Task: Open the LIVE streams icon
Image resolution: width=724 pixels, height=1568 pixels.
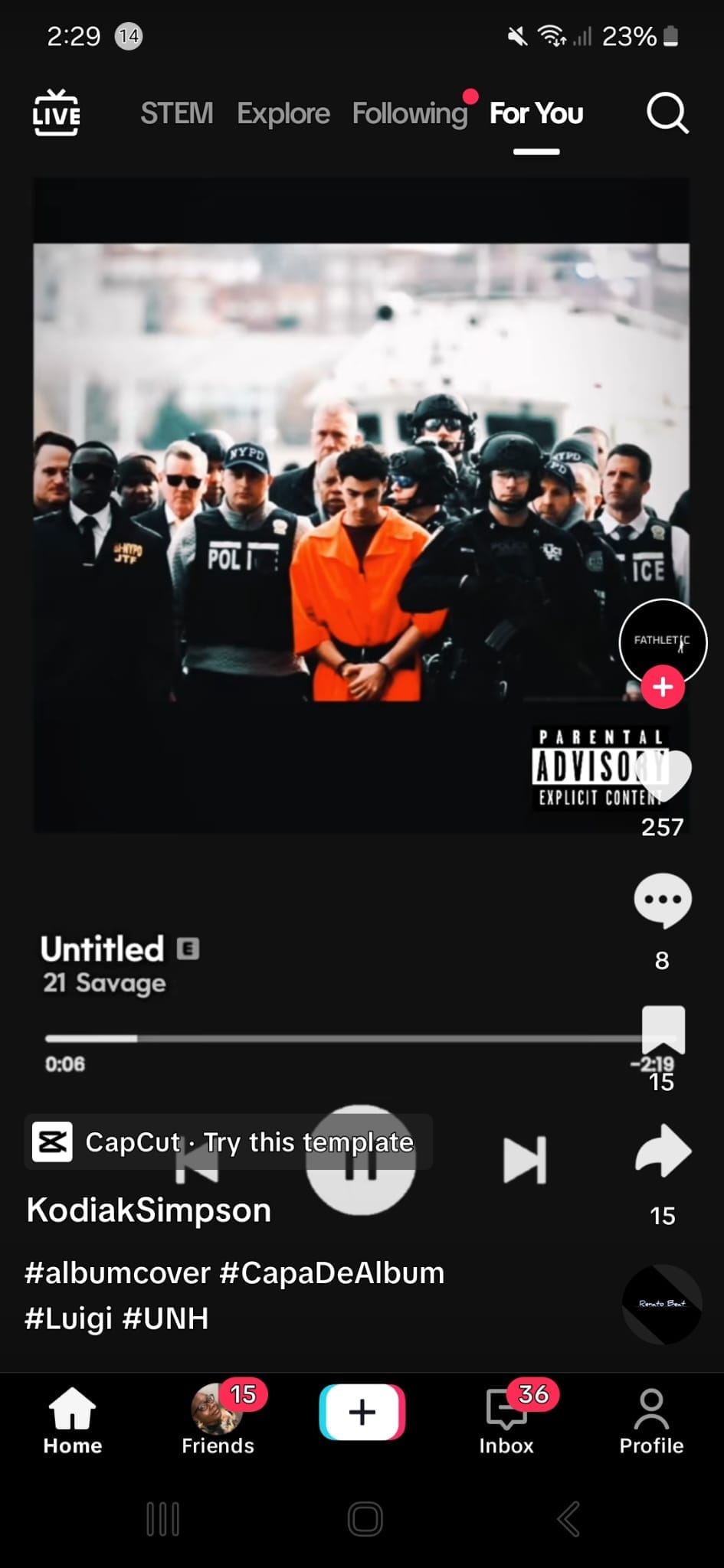Action: click(x=56, y=113)
